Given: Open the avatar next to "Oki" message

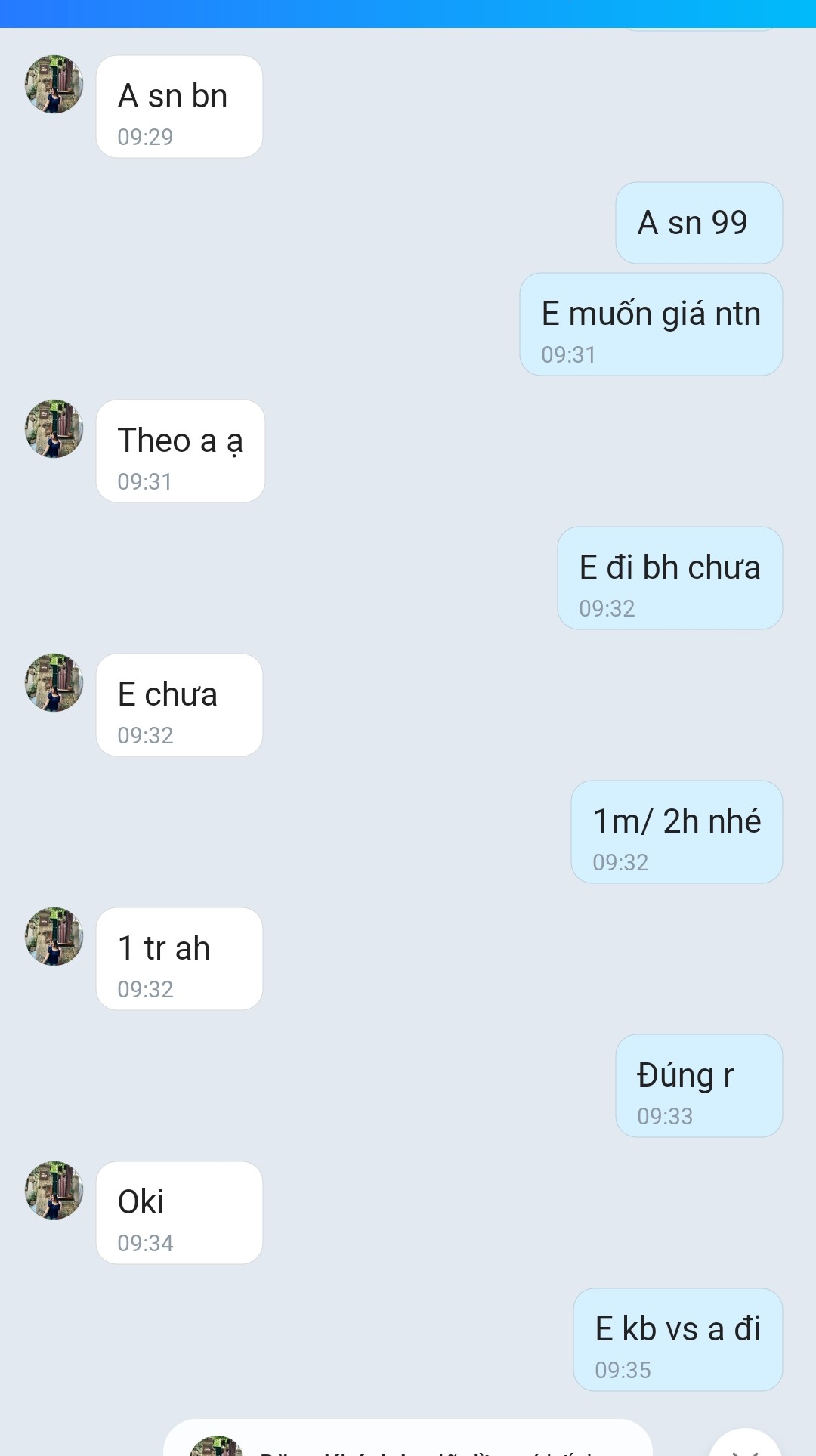Looking at the screenshot, I should tap(54, 1190).
